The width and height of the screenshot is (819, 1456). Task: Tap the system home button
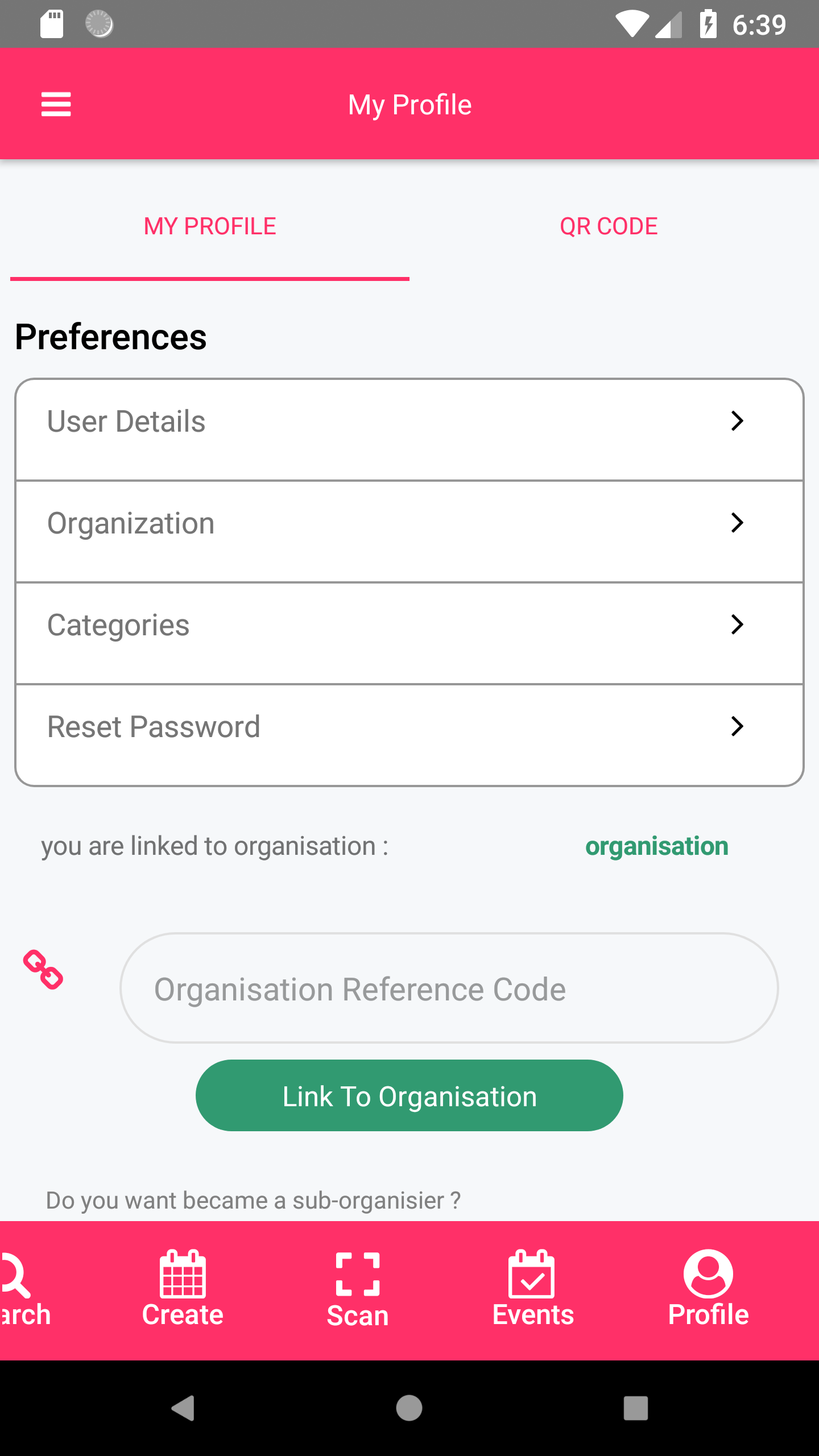(x=409, y=1408)
